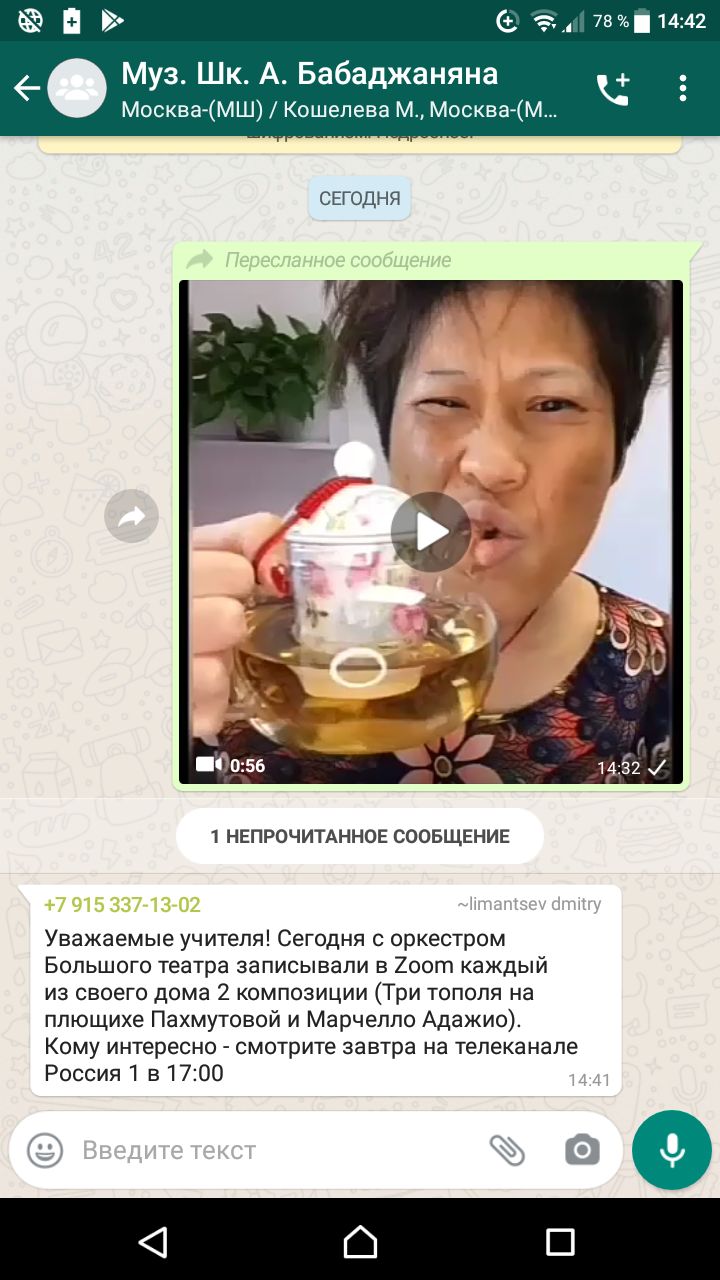Viewport: 720px width, 1280px height.
Task: Focus the Введите текст message field
Action: [x=270, y=1150]
